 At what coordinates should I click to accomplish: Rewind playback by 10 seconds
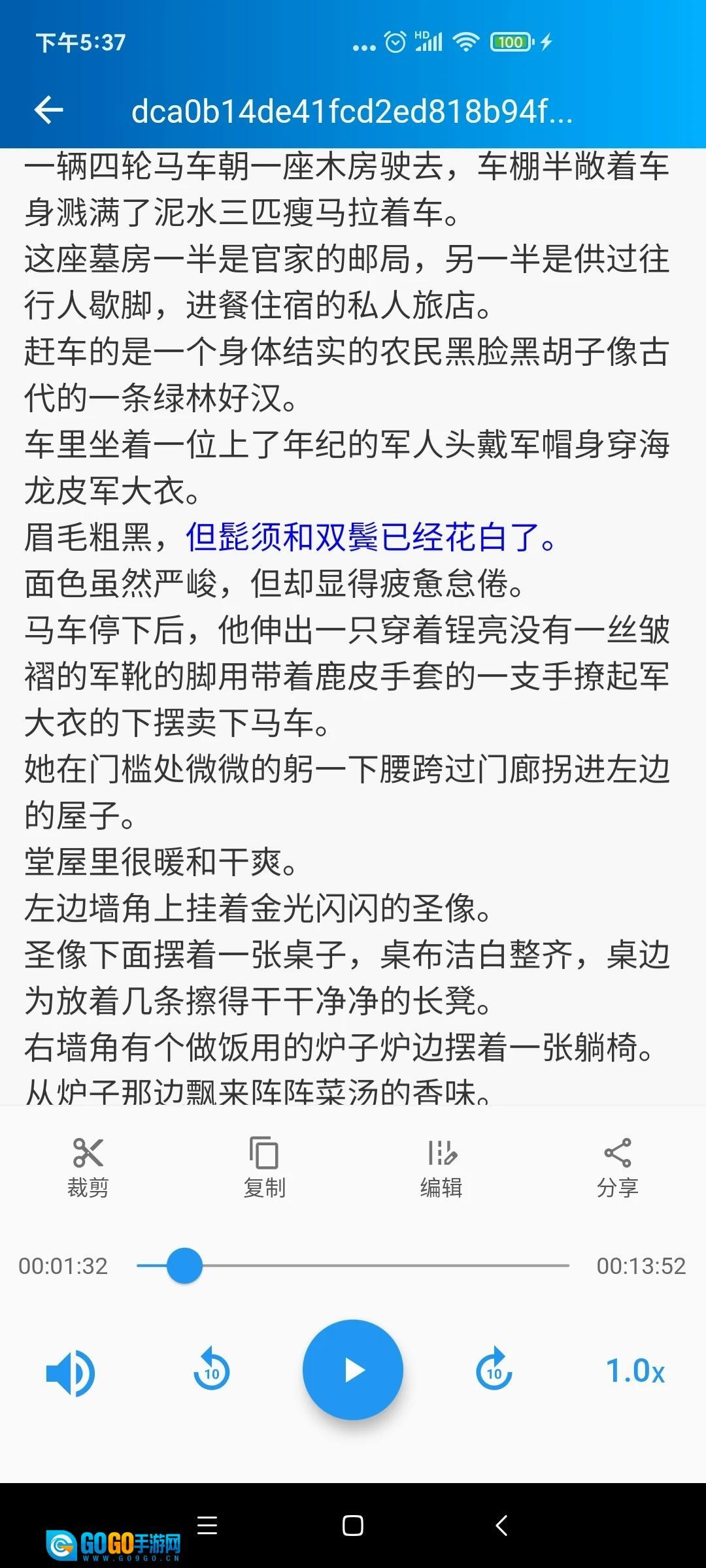point(211,1370)
